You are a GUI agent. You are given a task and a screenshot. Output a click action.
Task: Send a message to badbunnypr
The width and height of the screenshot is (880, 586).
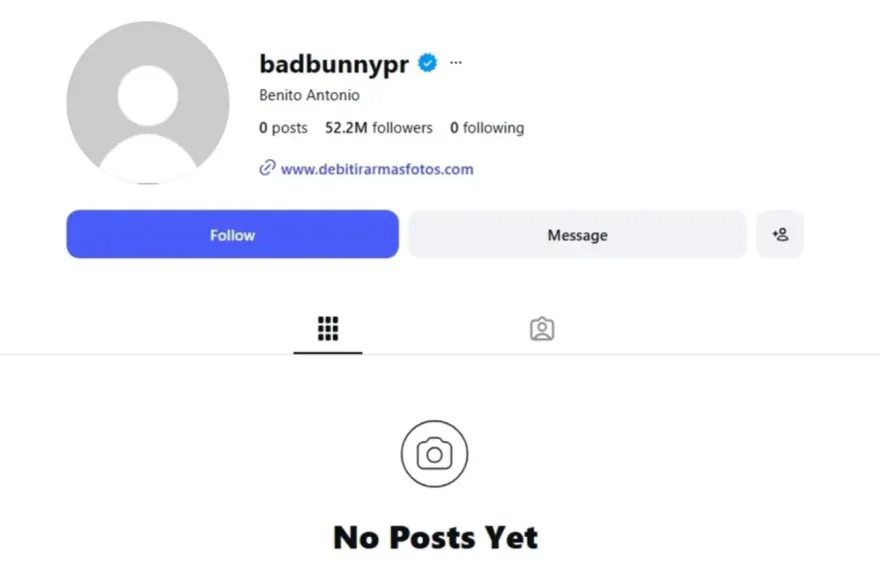[577, 235]
